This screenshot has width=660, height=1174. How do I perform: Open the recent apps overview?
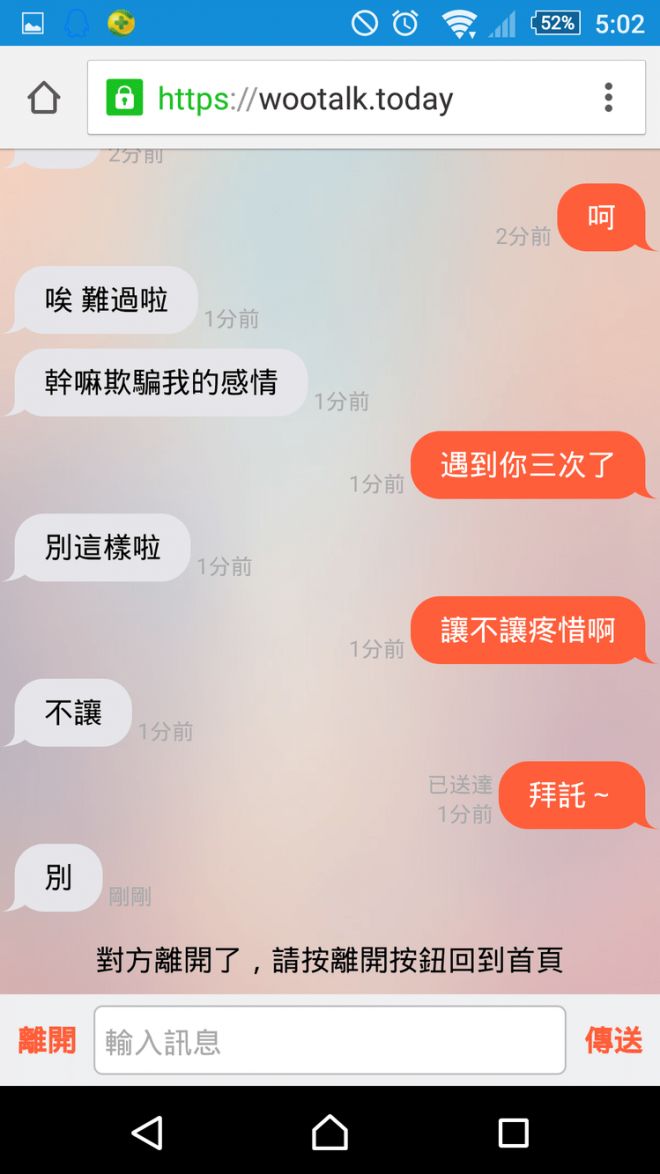pos(513,1132)
